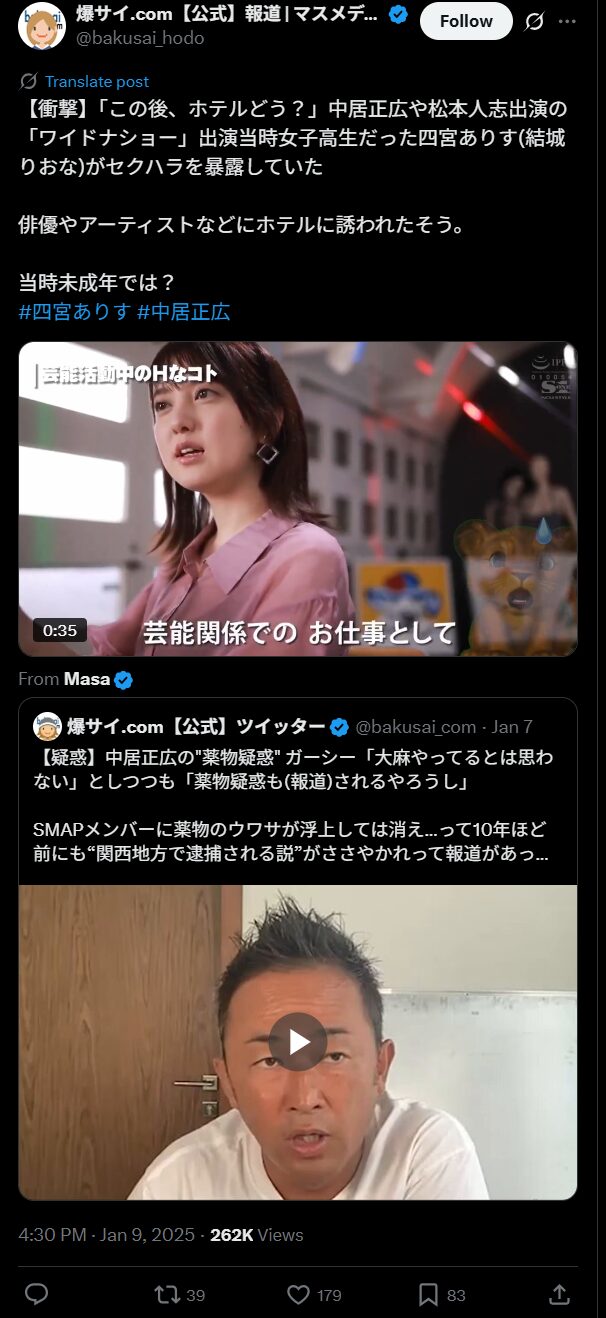This screenshot has height=1318, width=606.
Task: Play the quoted post's video
Action: [298, 1041]
